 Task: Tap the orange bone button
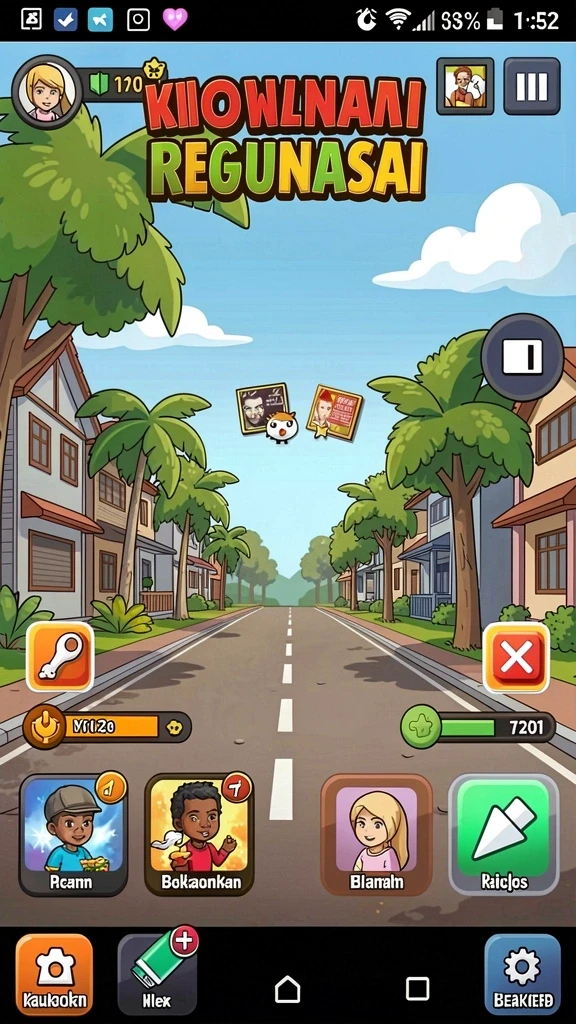[x=60, y=657]
